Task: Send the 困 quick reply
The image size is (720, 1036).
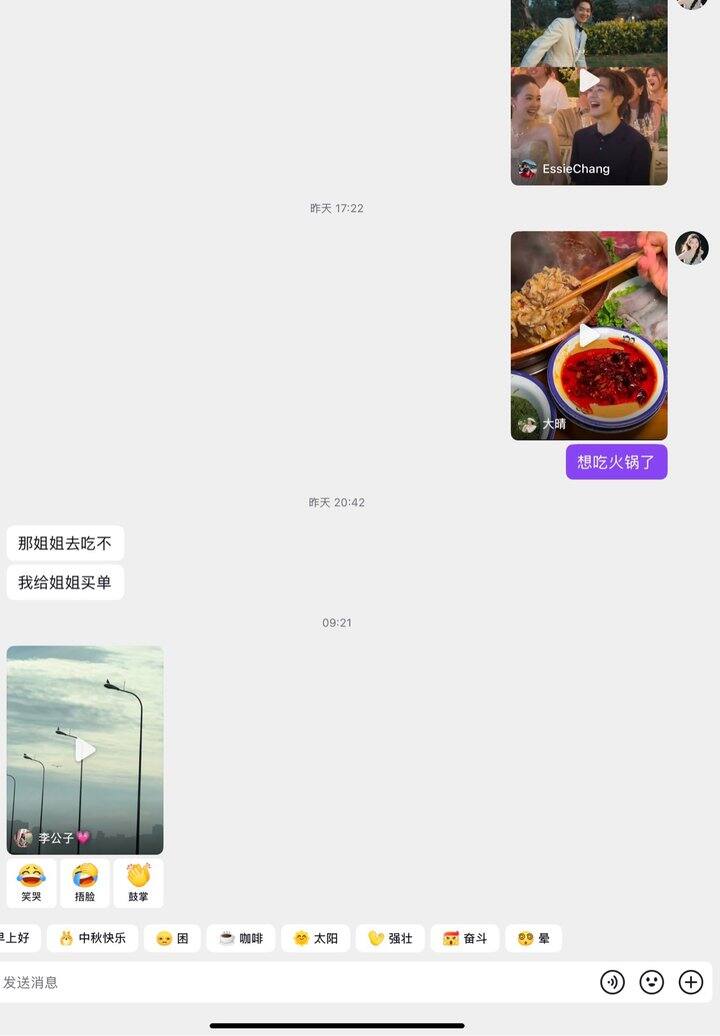Action: coord(172,938)
